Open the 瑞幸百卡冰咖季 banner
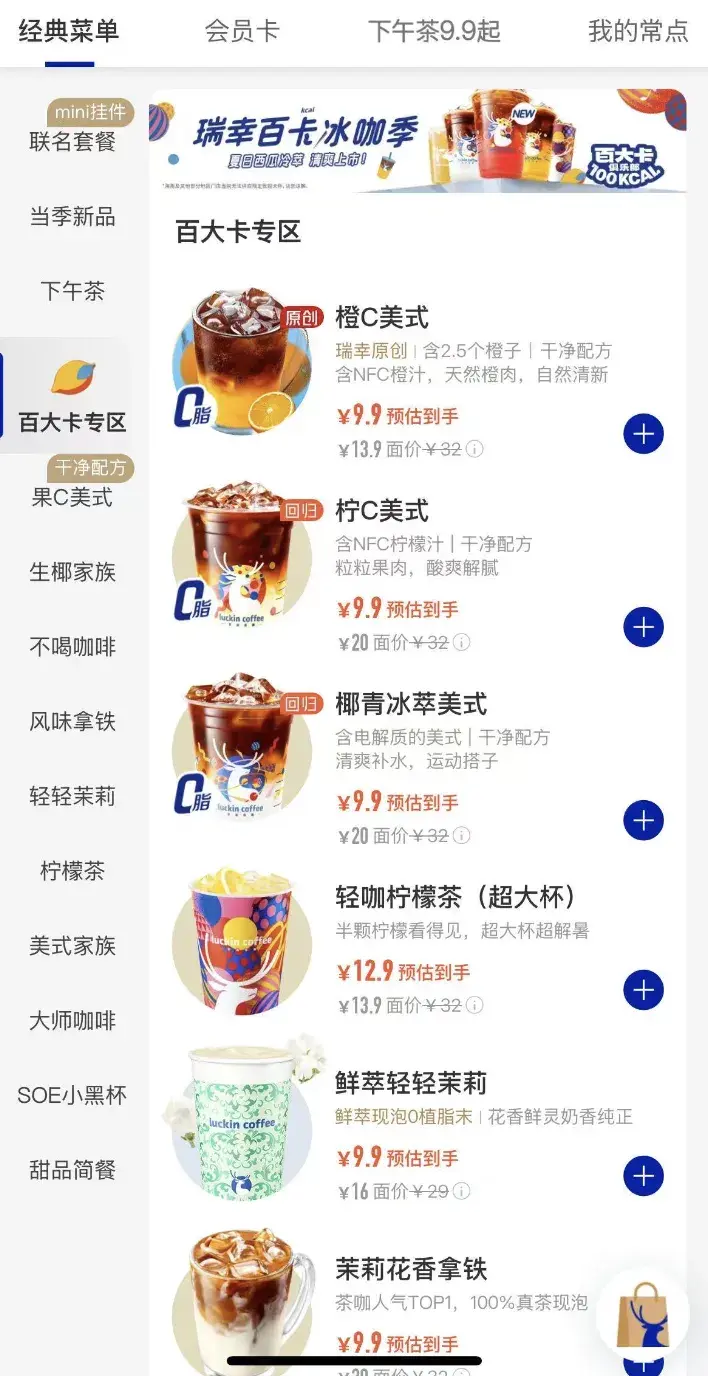 (418, 140)
